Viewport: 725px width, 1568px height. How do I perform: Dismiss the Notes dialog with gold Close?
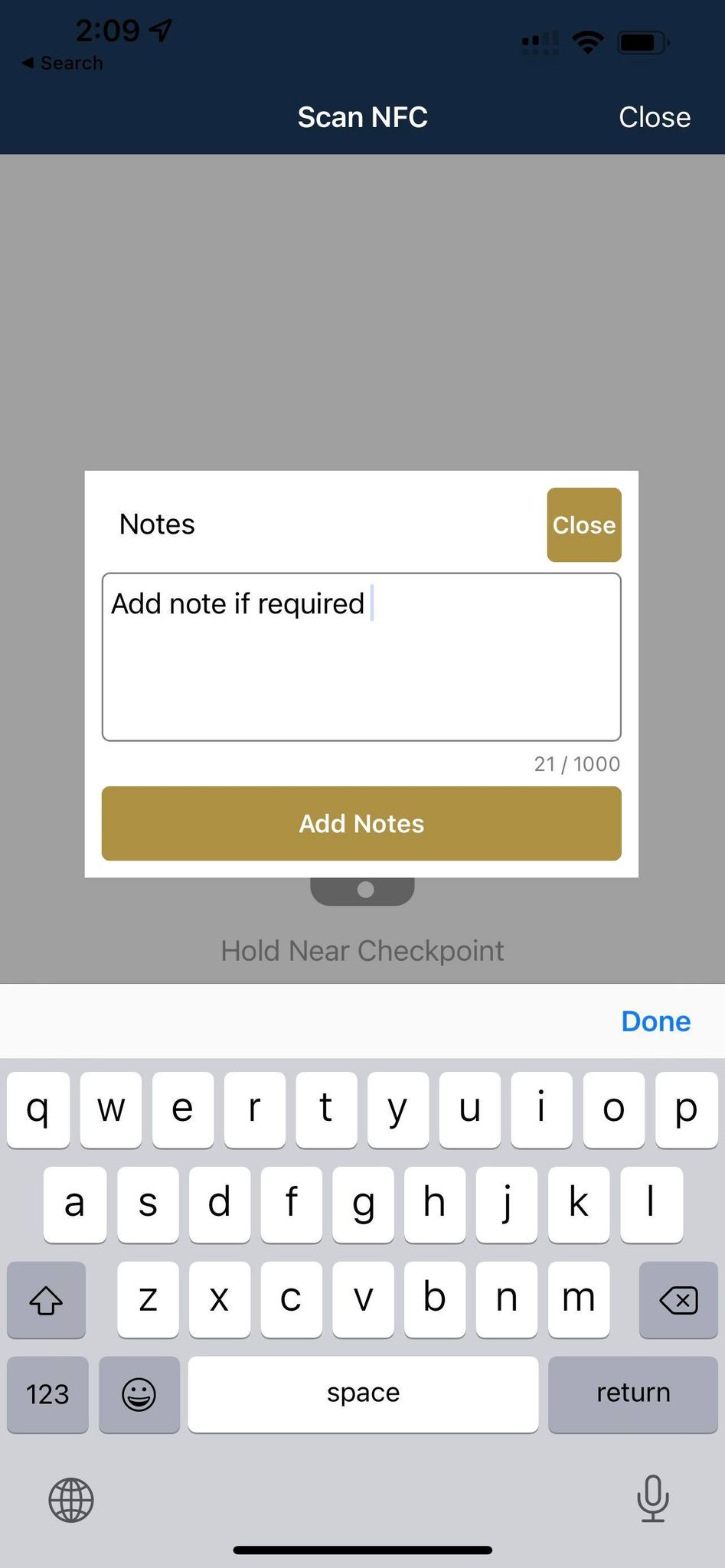pos(584,524)
